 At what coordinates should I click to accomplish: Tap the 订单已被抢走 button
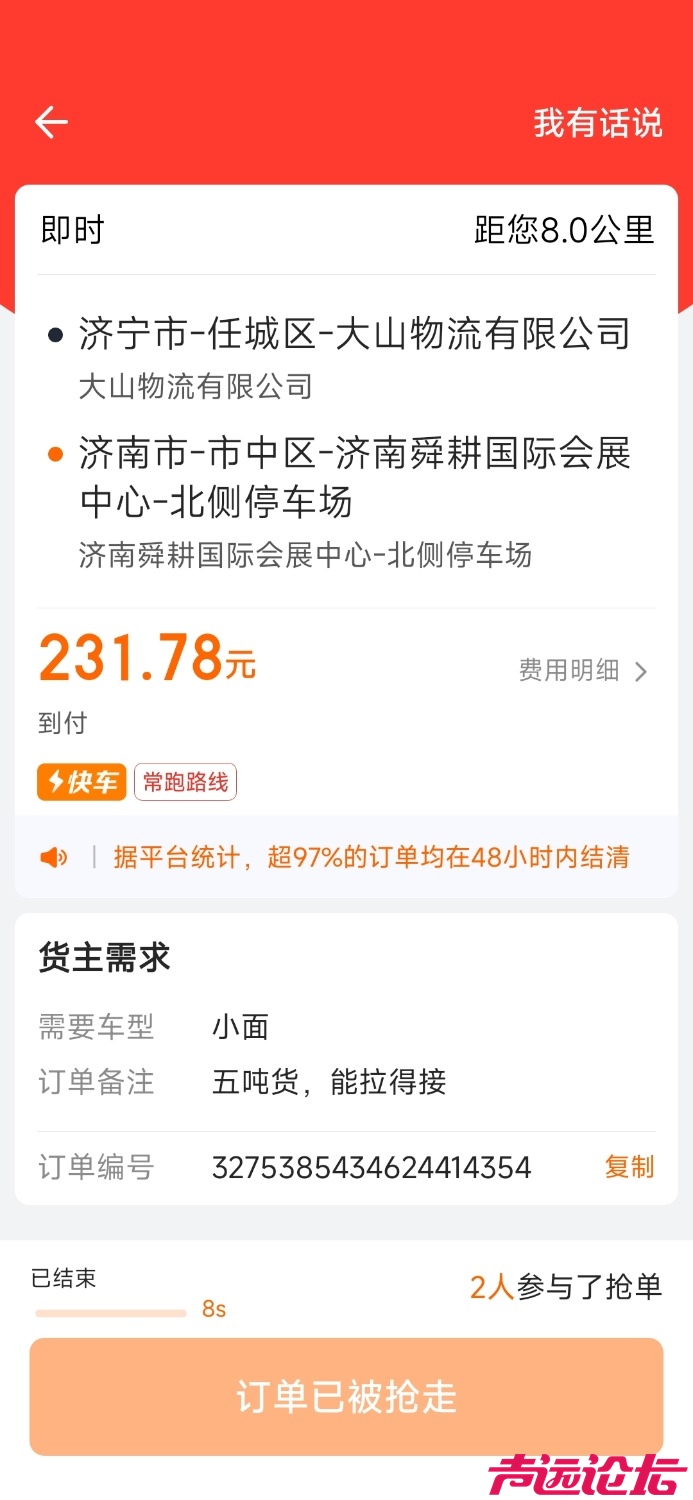346,1397
